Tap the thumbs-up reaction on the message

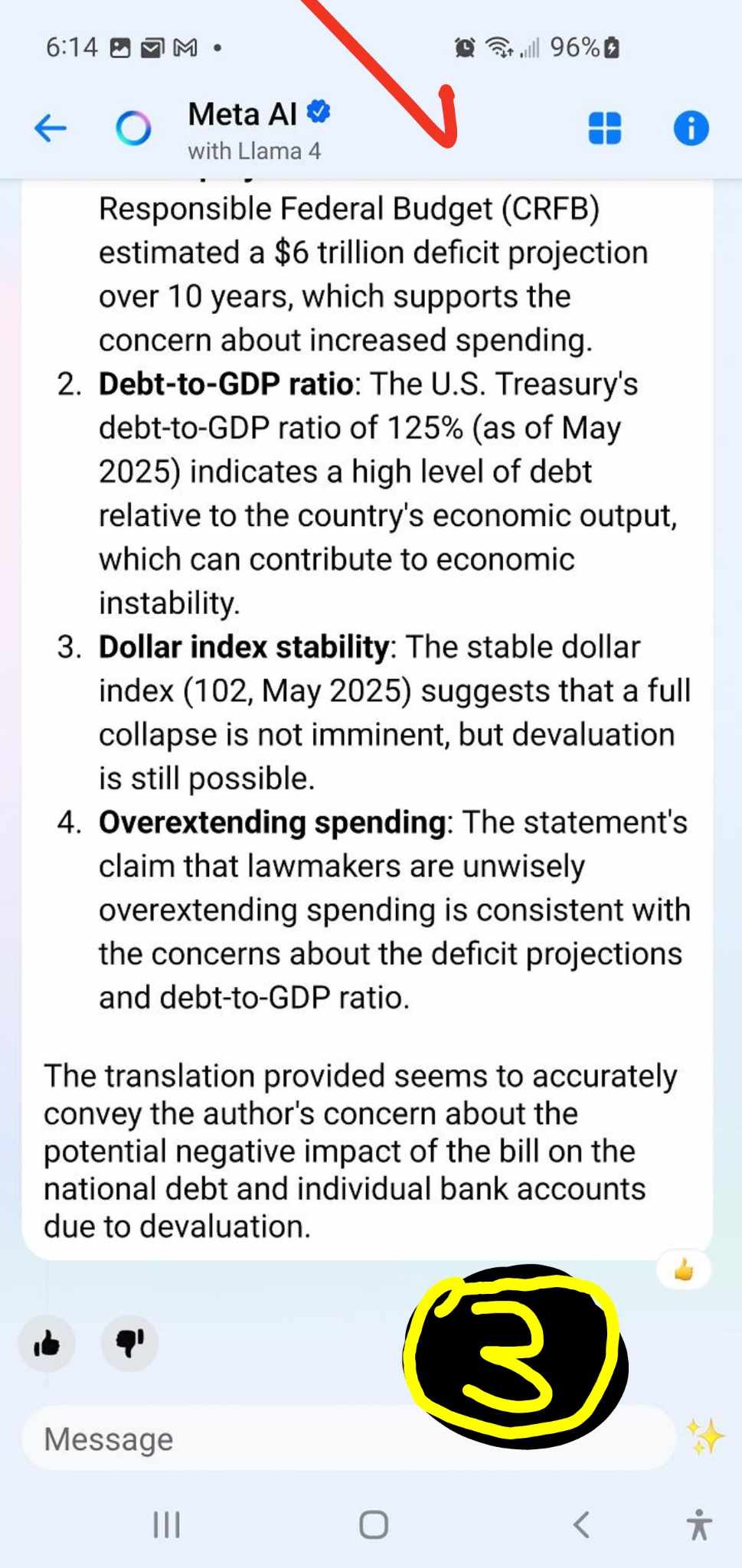point(683,1271)
